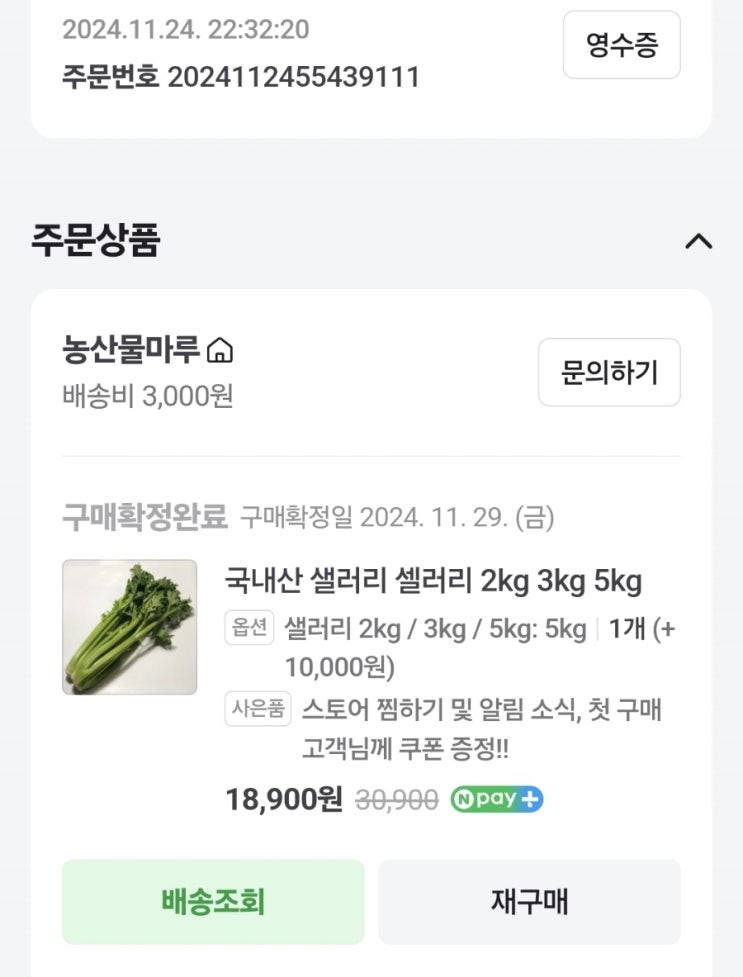The height and width of the screenshot is (977, 743).
Task: Open the celery product image
Action: [x=130, y=627]
